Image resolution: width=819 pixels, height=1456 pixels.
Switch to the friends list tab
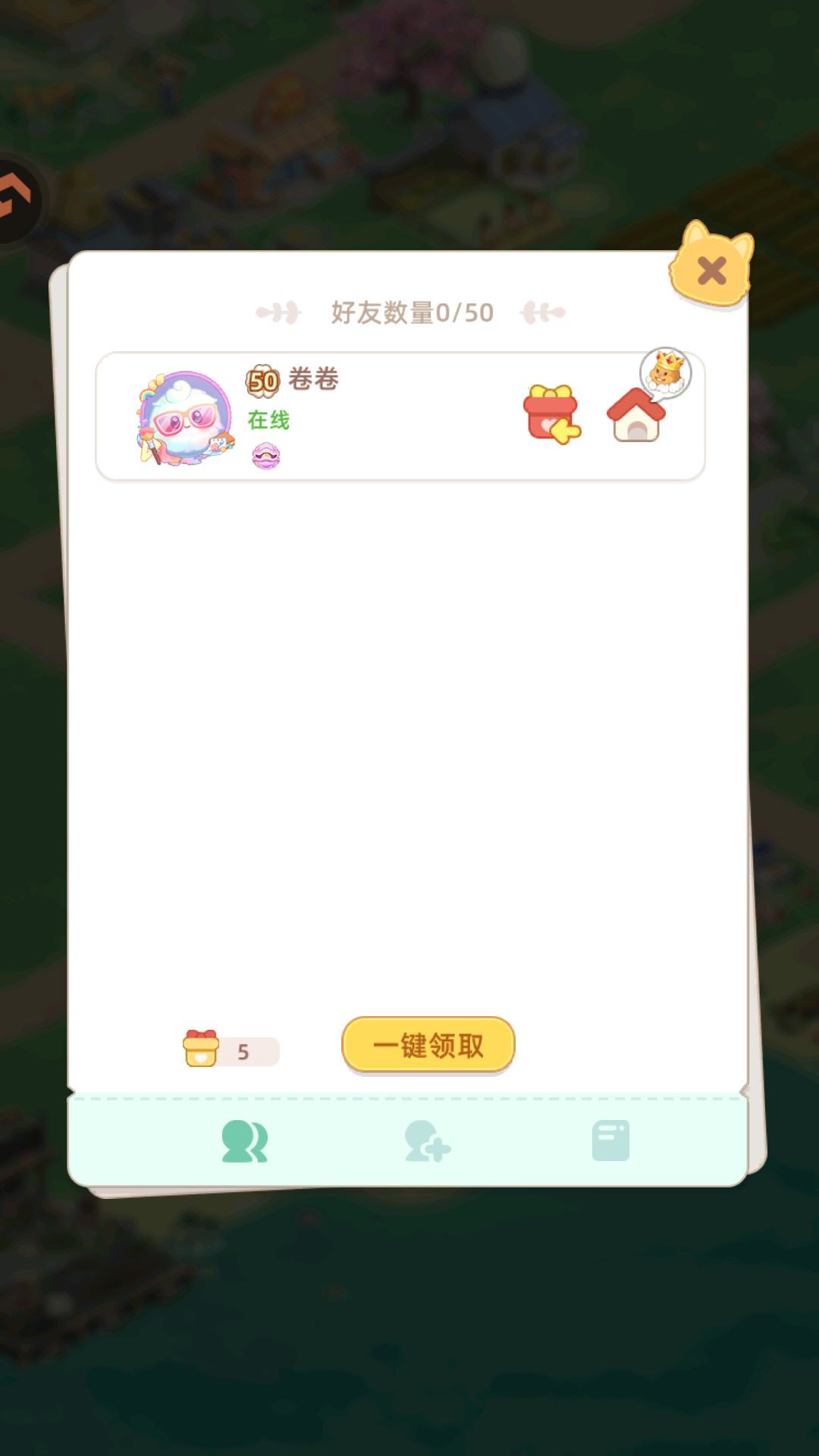click(244, 1141)
